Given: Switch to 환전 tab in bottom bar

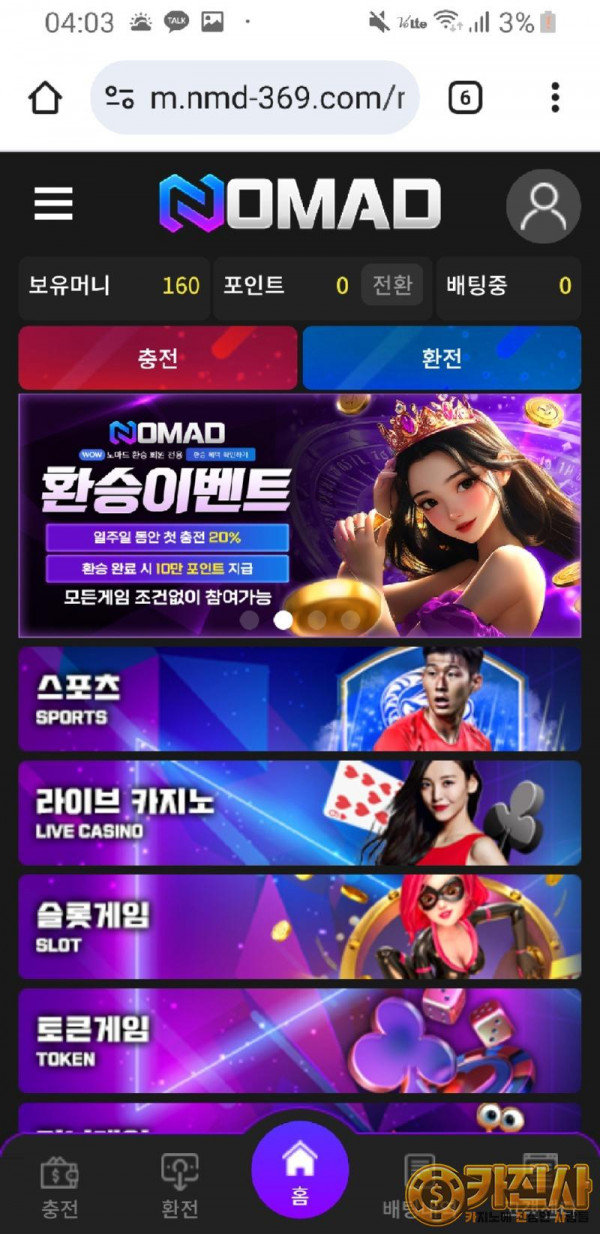Looking at the screenshot, I should 180,1187.
